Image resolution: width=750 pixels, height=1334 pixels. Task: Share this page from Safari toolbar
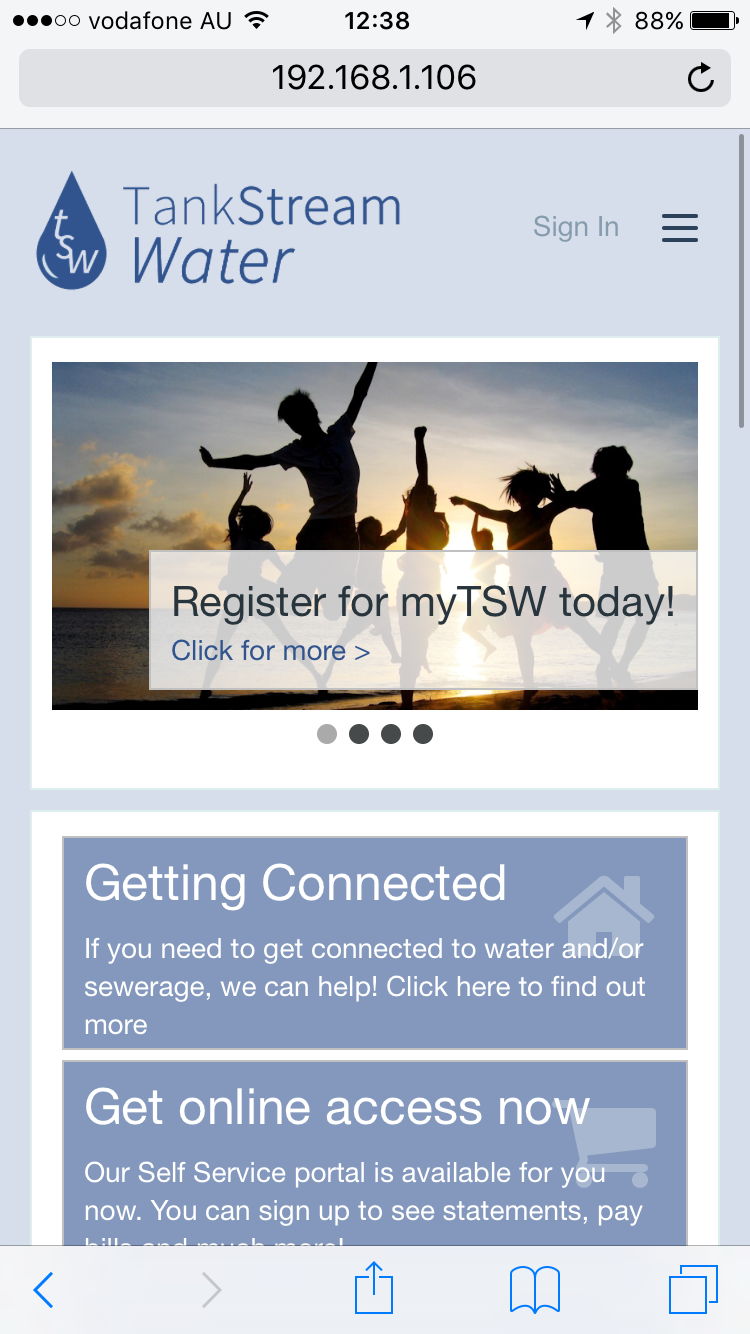click(374, 1288)
